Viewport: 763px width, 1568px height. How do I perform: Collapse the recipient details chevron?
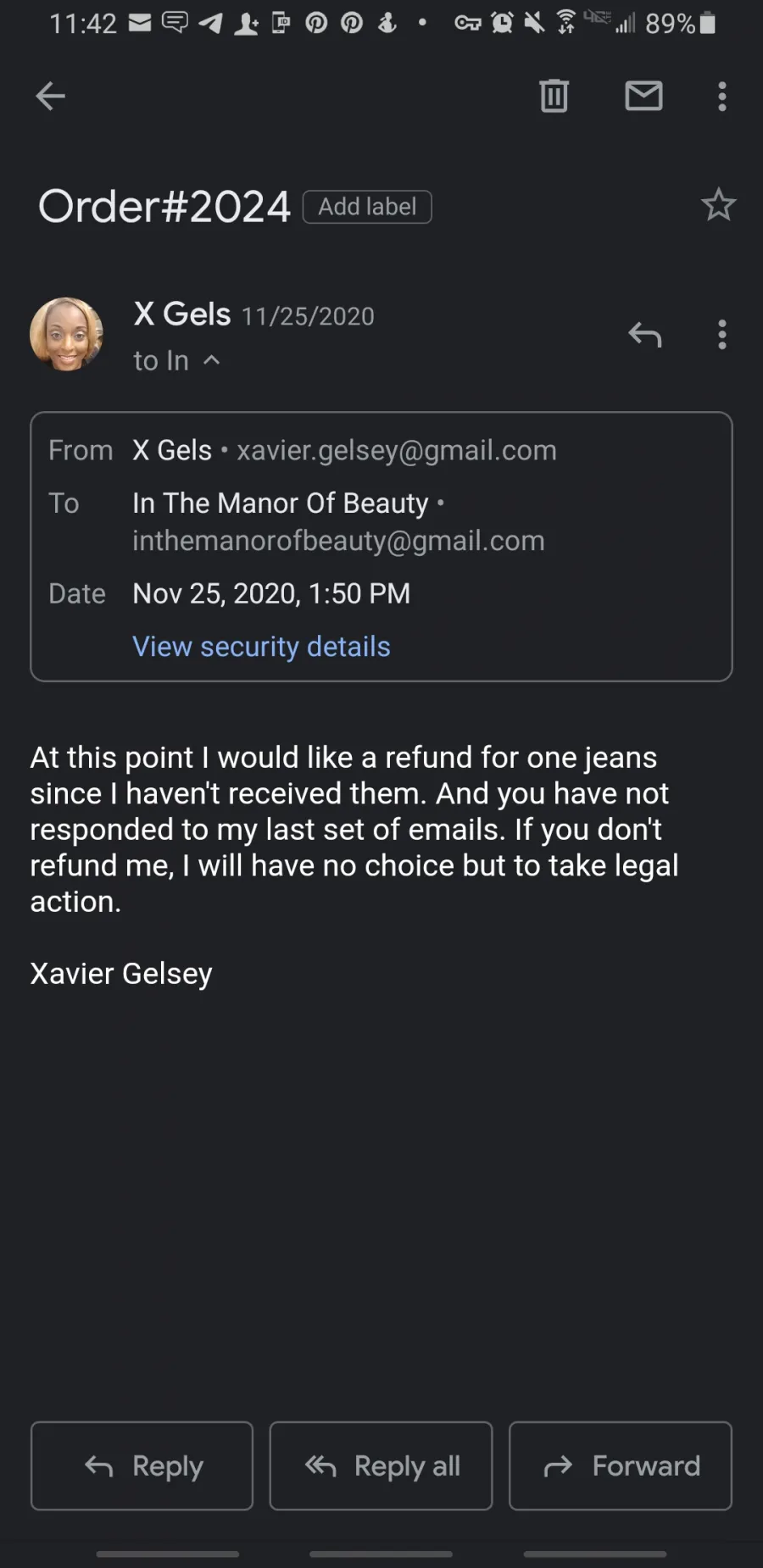[x=212, y=360]
